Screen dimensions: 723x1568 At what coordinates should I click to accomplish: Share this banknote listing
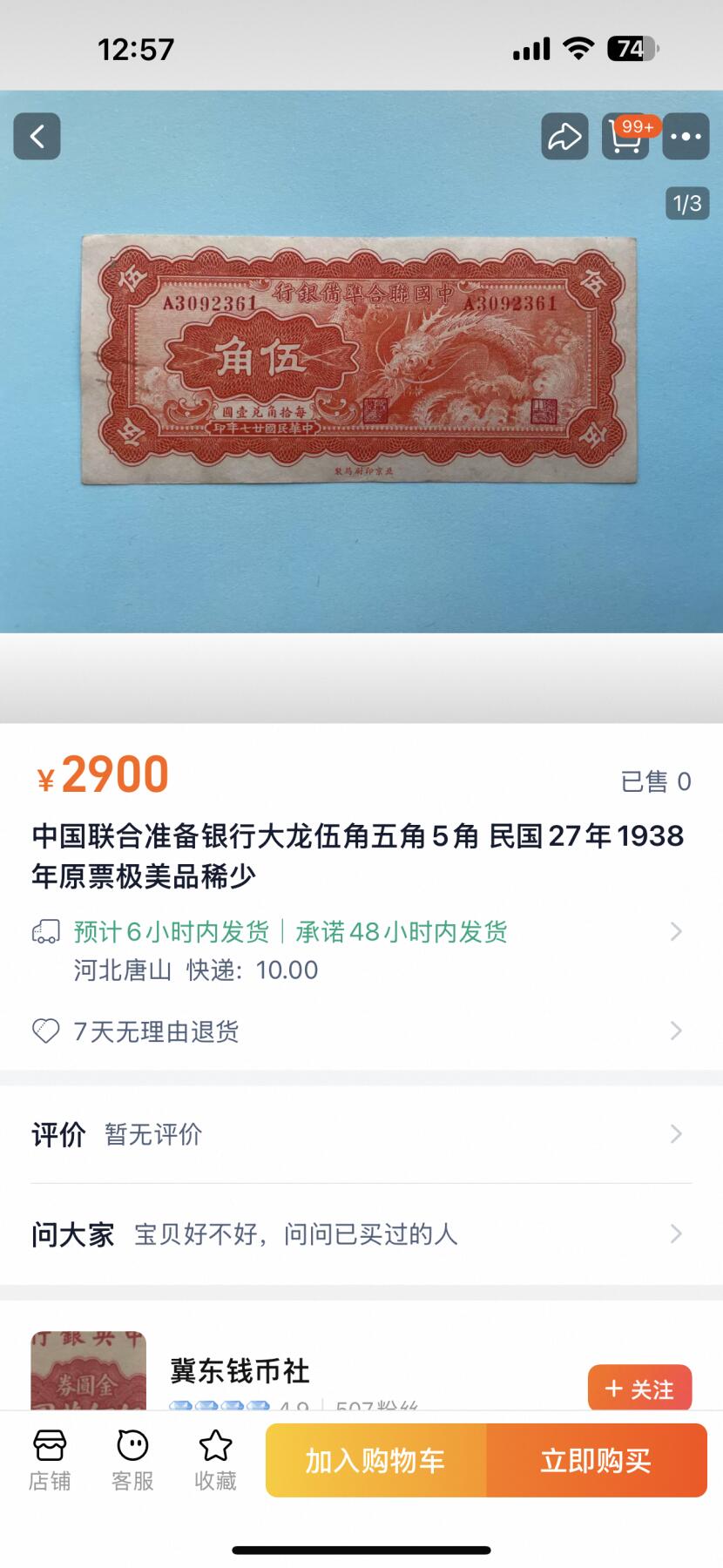point(564,136)
